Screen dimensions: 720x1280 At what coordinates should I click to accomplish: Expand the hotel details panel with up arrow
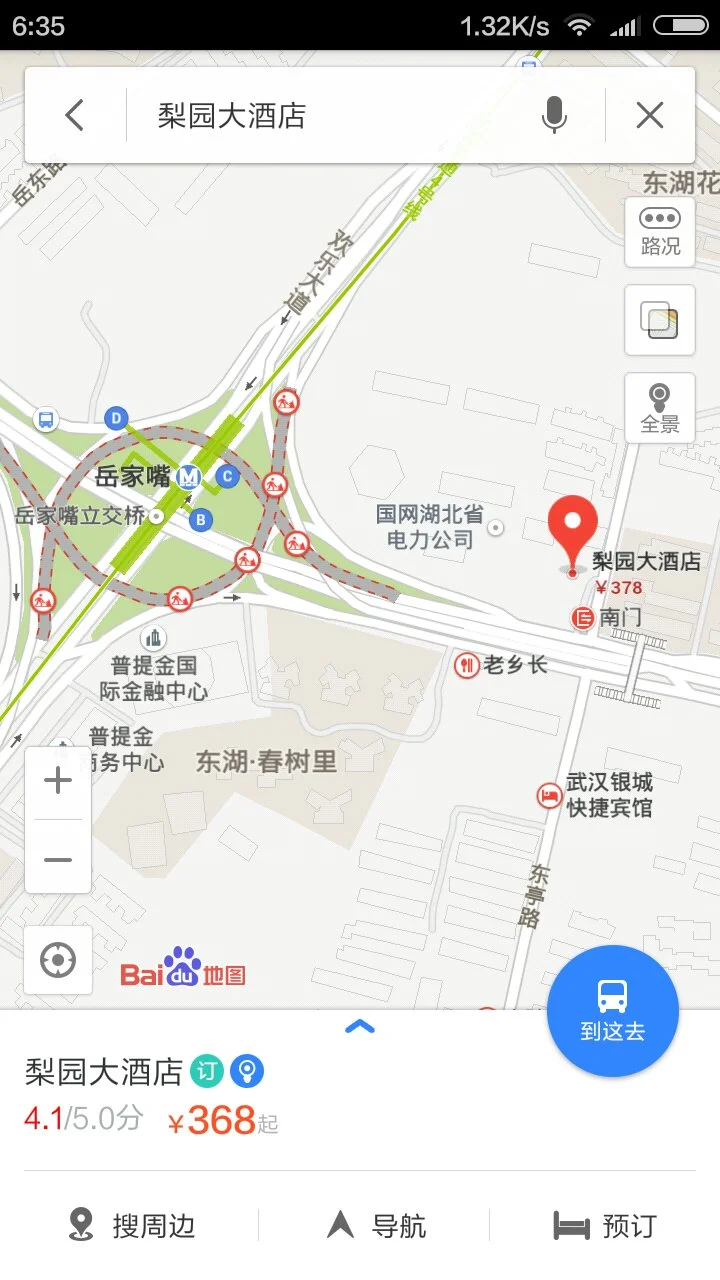click(x=359, y=1027)
